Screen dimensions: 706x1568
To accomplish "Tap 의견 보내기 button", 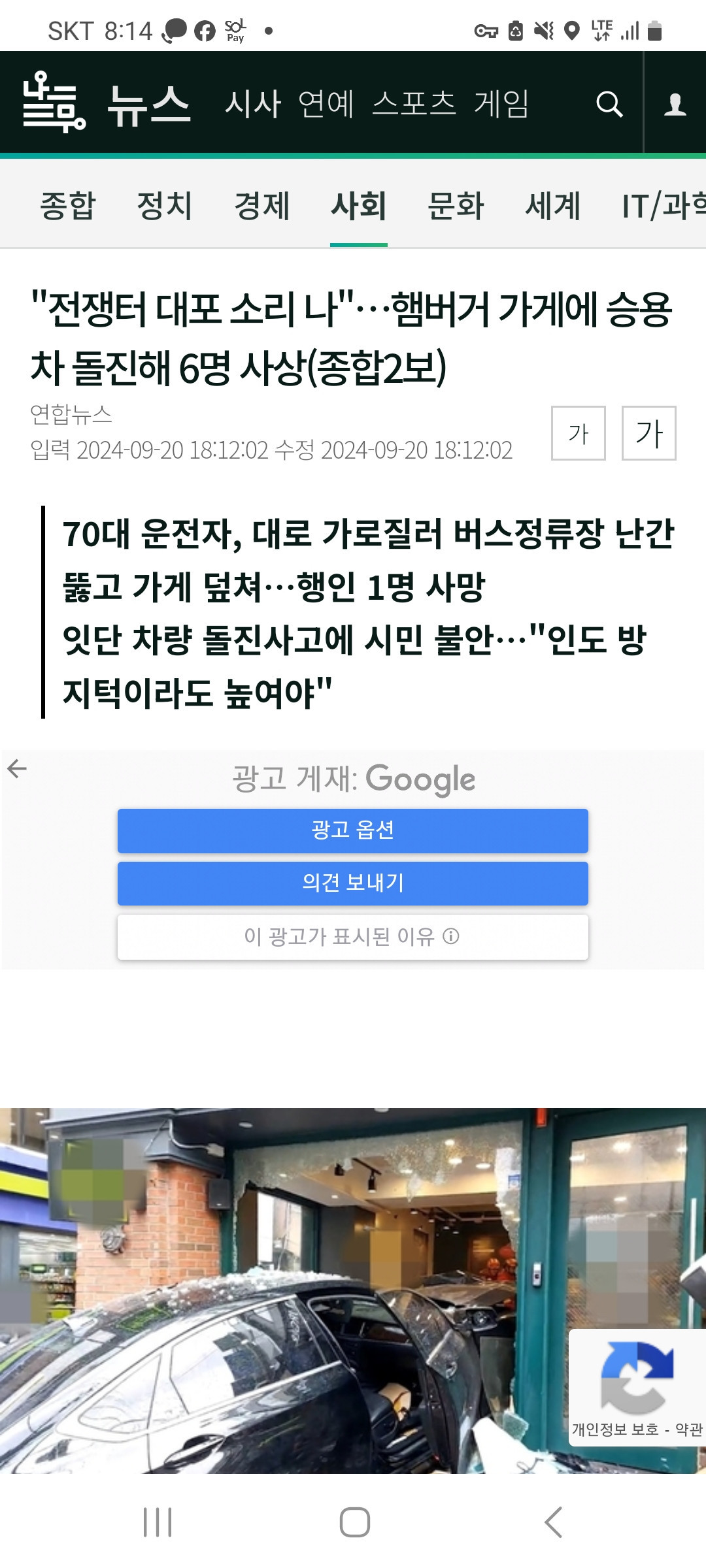I will [353, 883].
